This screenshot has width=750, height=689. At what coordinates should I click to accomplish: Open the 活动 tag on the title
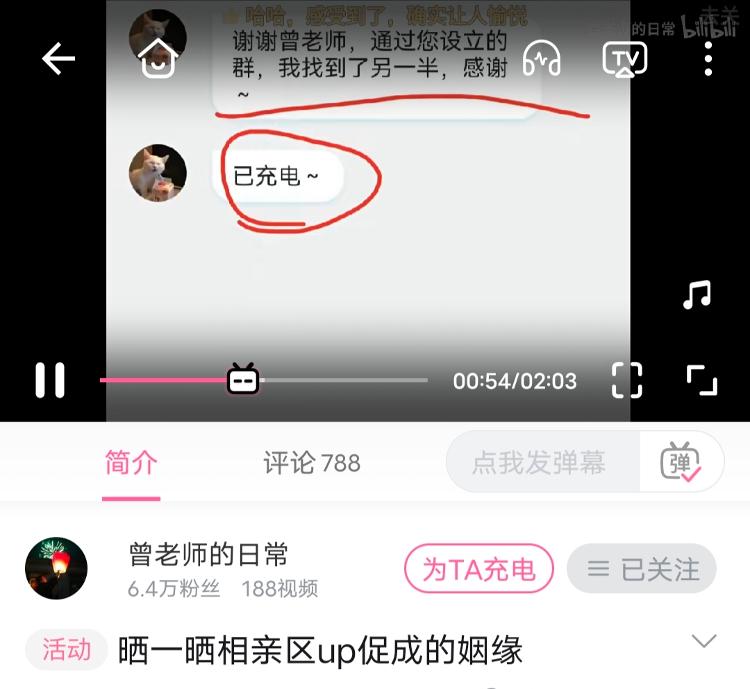(x=67, y=649)
